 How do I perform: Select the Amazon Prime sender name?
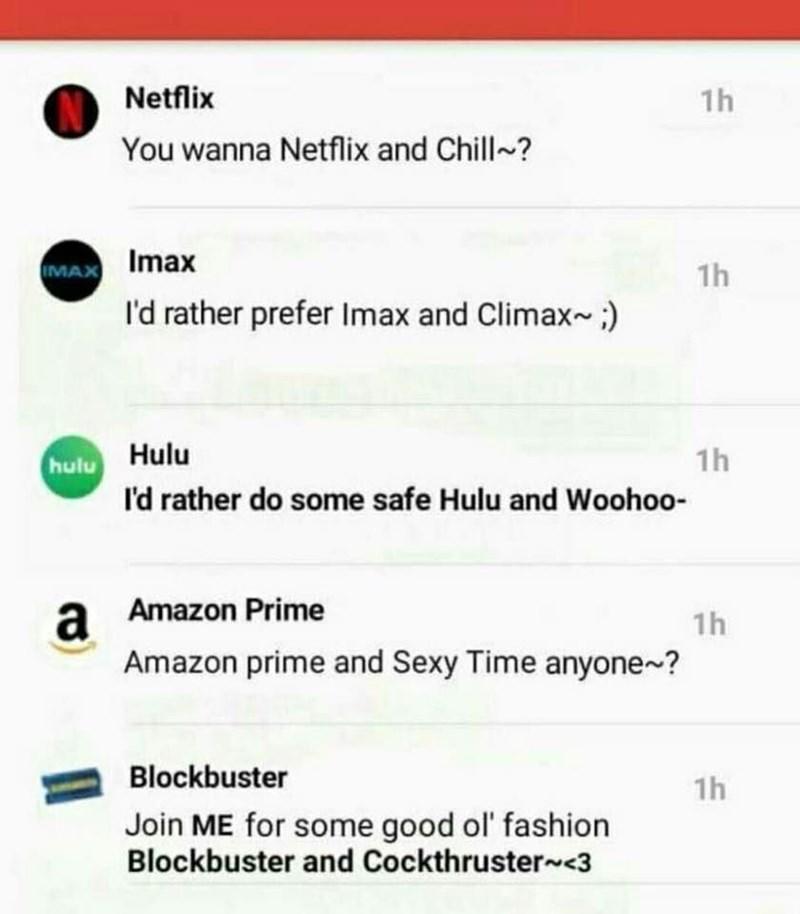[225, 609]
